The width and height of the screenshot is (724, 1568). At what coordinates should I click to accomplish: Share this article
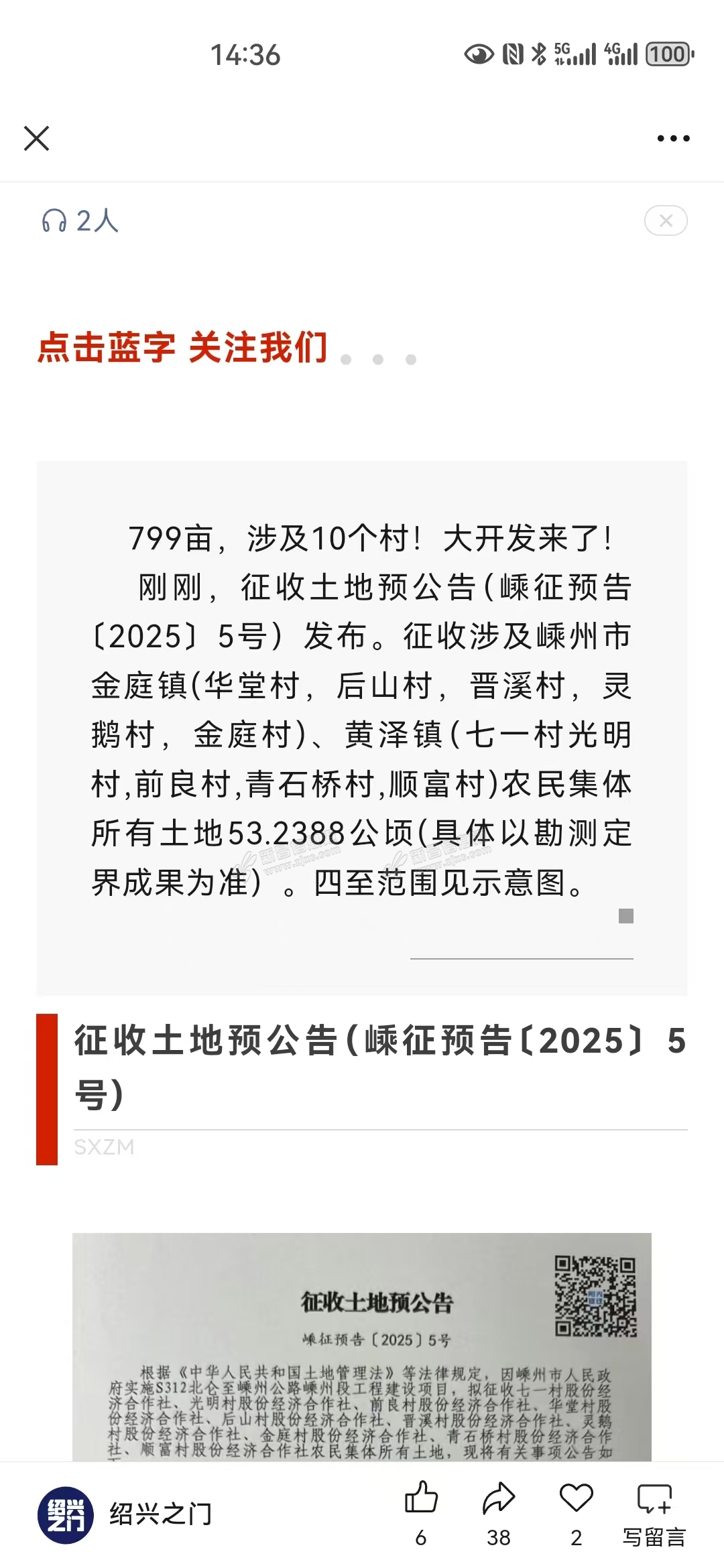pos(499,1513)
